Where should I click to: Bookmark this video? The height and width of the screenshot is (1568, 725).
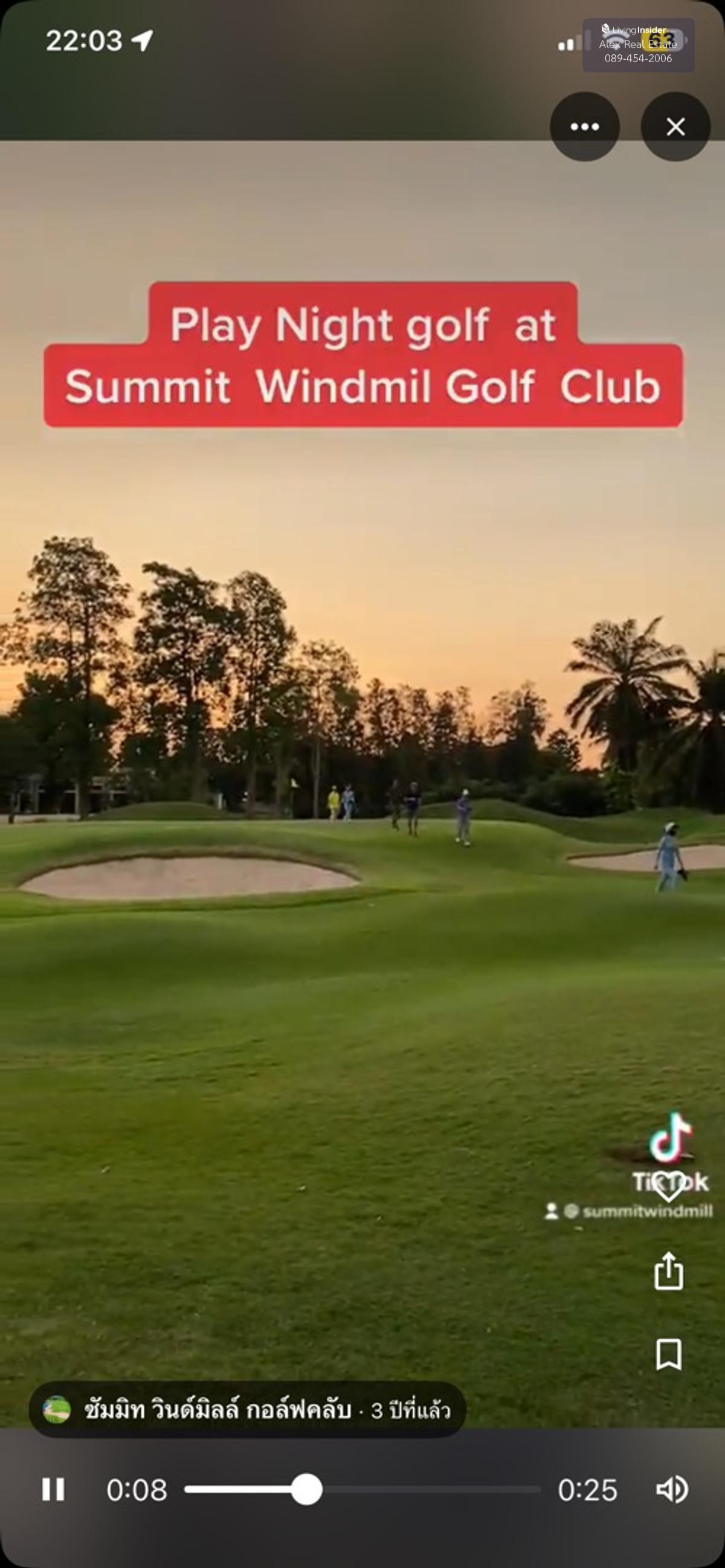(668, 1354)
